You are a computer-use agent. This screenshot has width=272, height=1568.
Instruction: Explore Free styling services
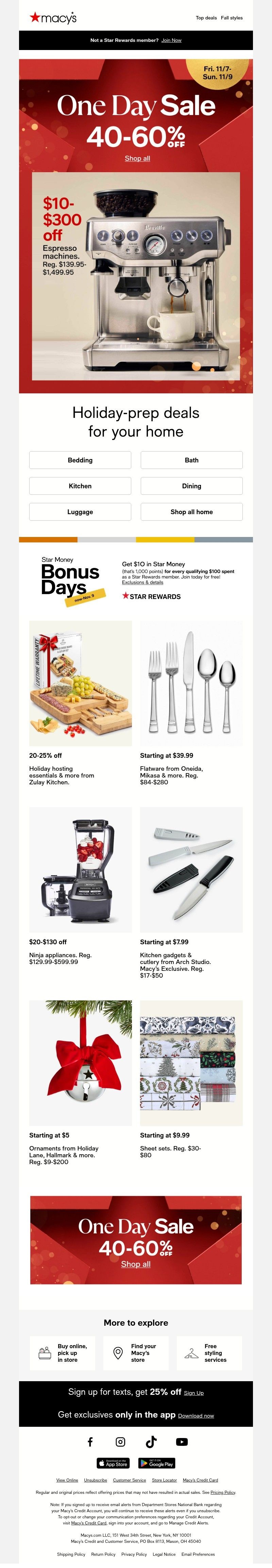coord(209,1353)
